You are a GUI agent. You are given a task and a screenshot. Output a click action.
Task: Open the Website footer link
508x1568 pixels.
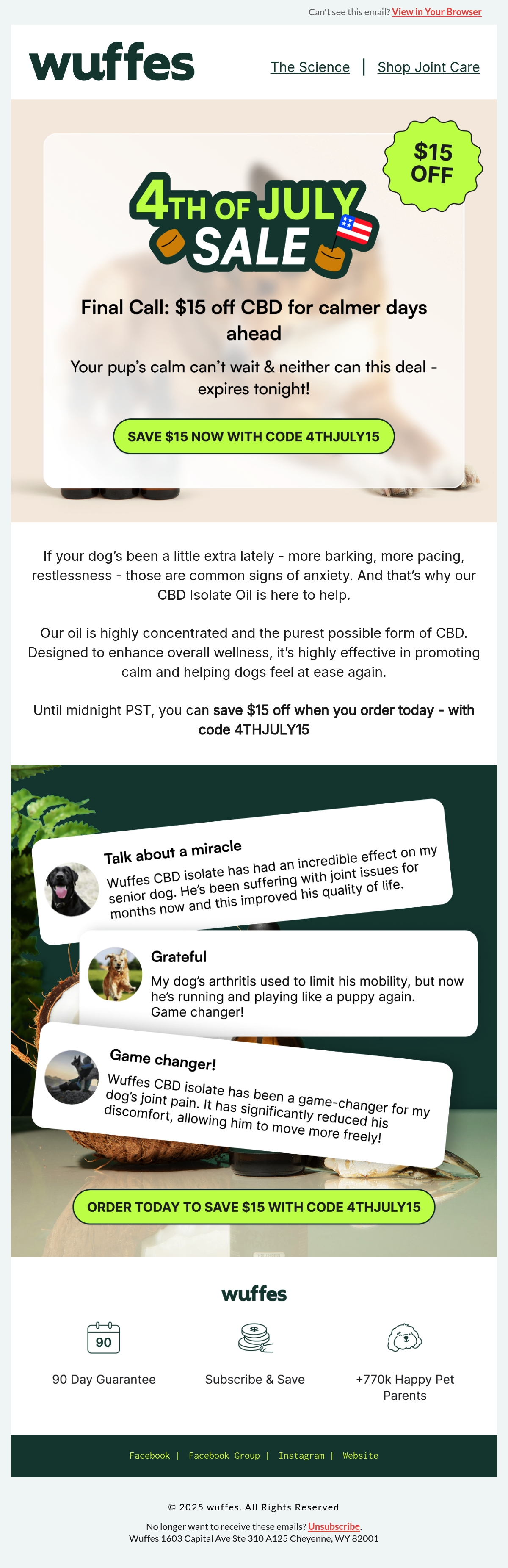pyautogui.click(x=360, y=1455)
